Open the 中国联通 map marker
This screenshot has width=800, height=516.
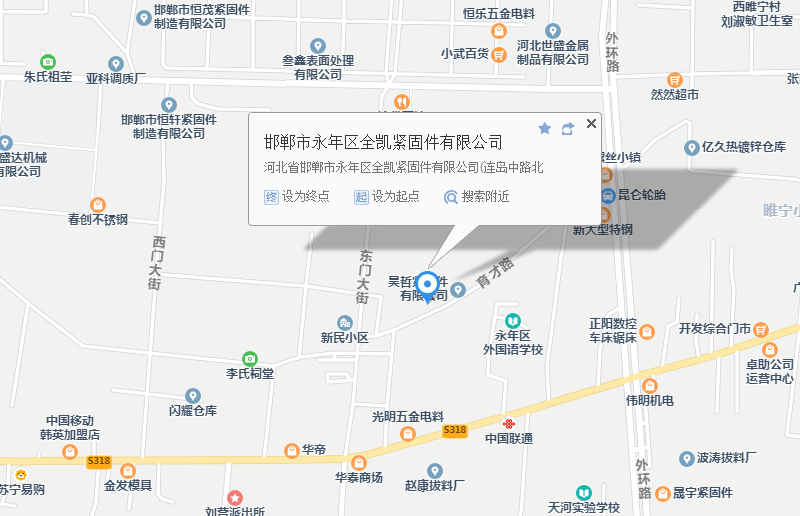pos(509,424)
